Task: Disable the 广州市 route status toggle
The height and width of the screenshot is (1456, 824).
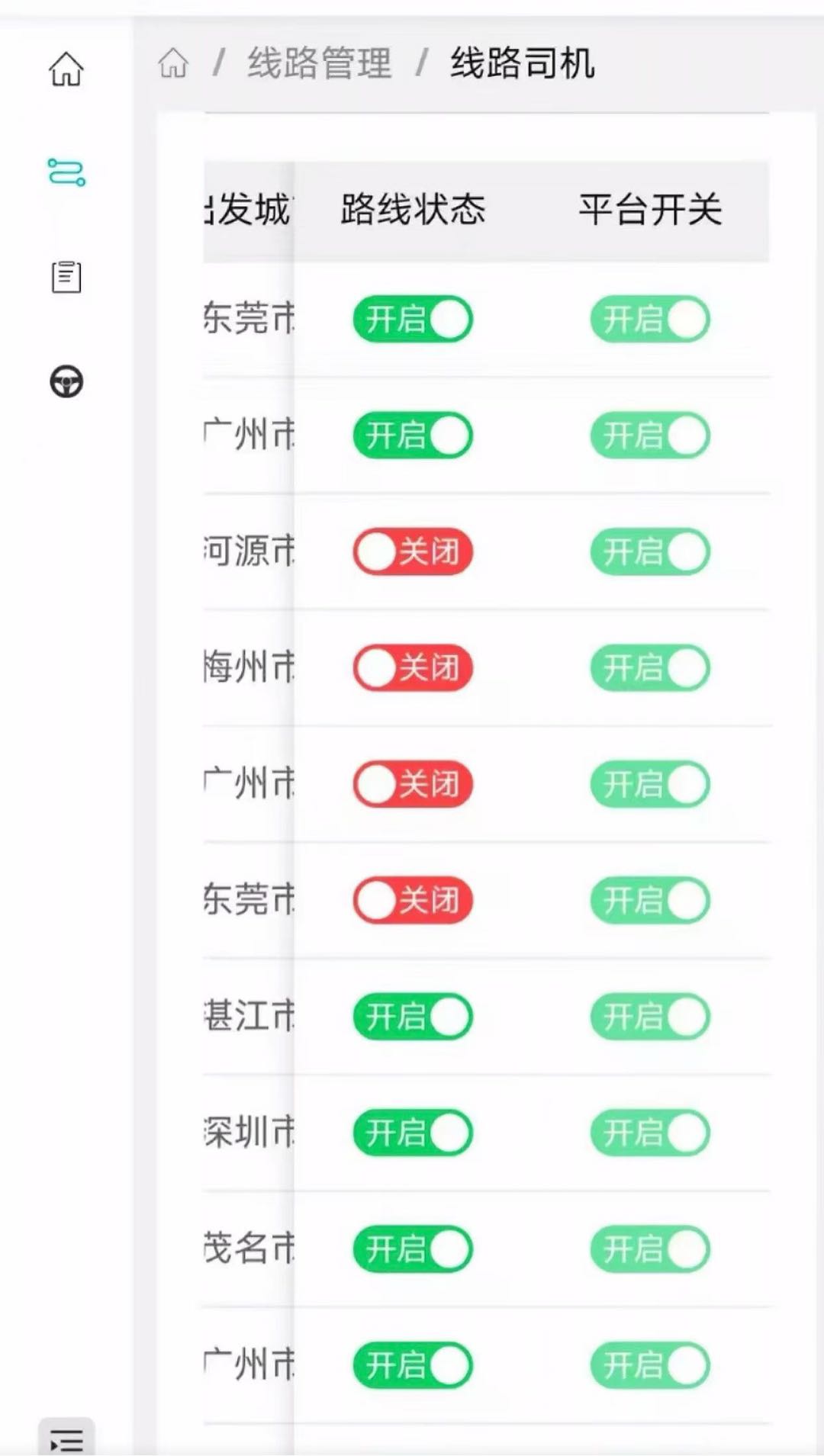Action: click(x=412, y=435)
